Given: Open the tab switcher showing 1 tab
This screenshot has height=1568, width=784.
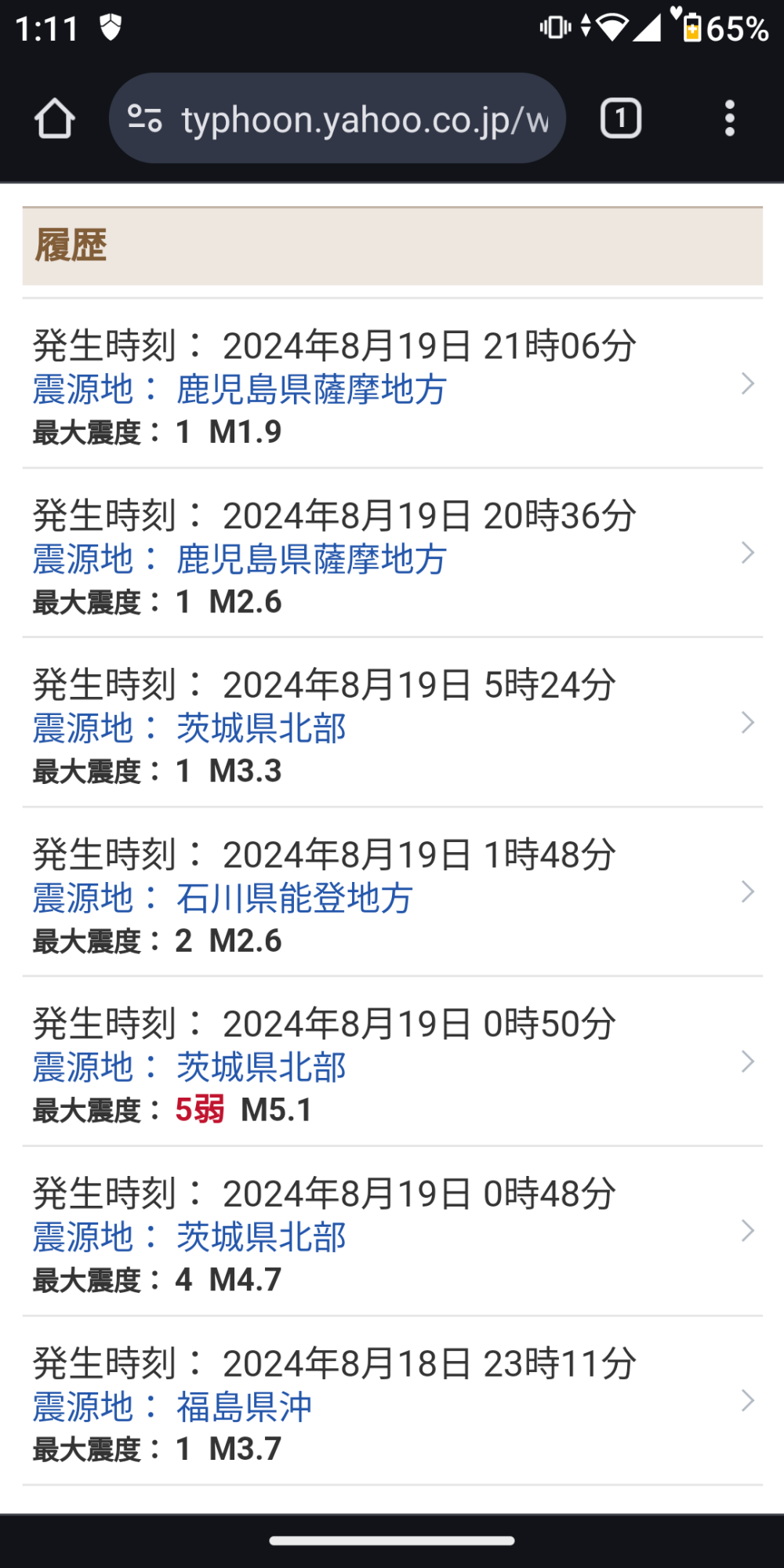Looking at the screenshot, I should 620,119.
